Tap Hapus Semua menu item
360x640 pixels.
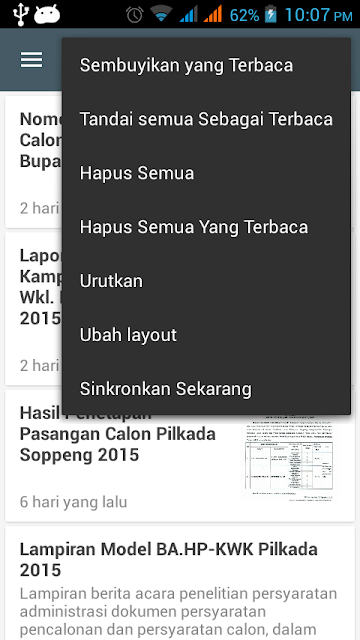(206, 173)
